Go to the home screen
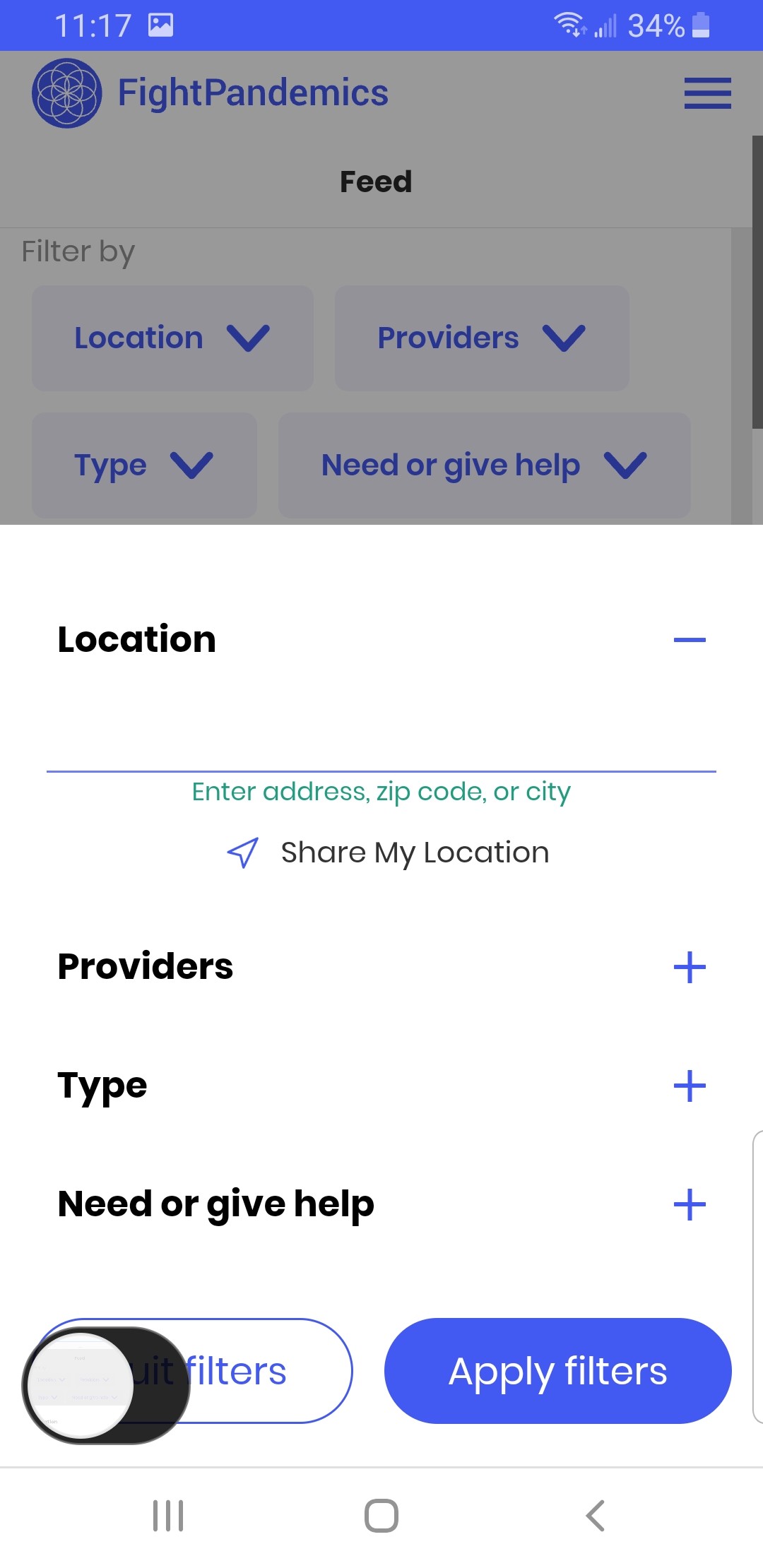The height and width of the screenshot is (1568, 763). click(x=381, y=1516)
